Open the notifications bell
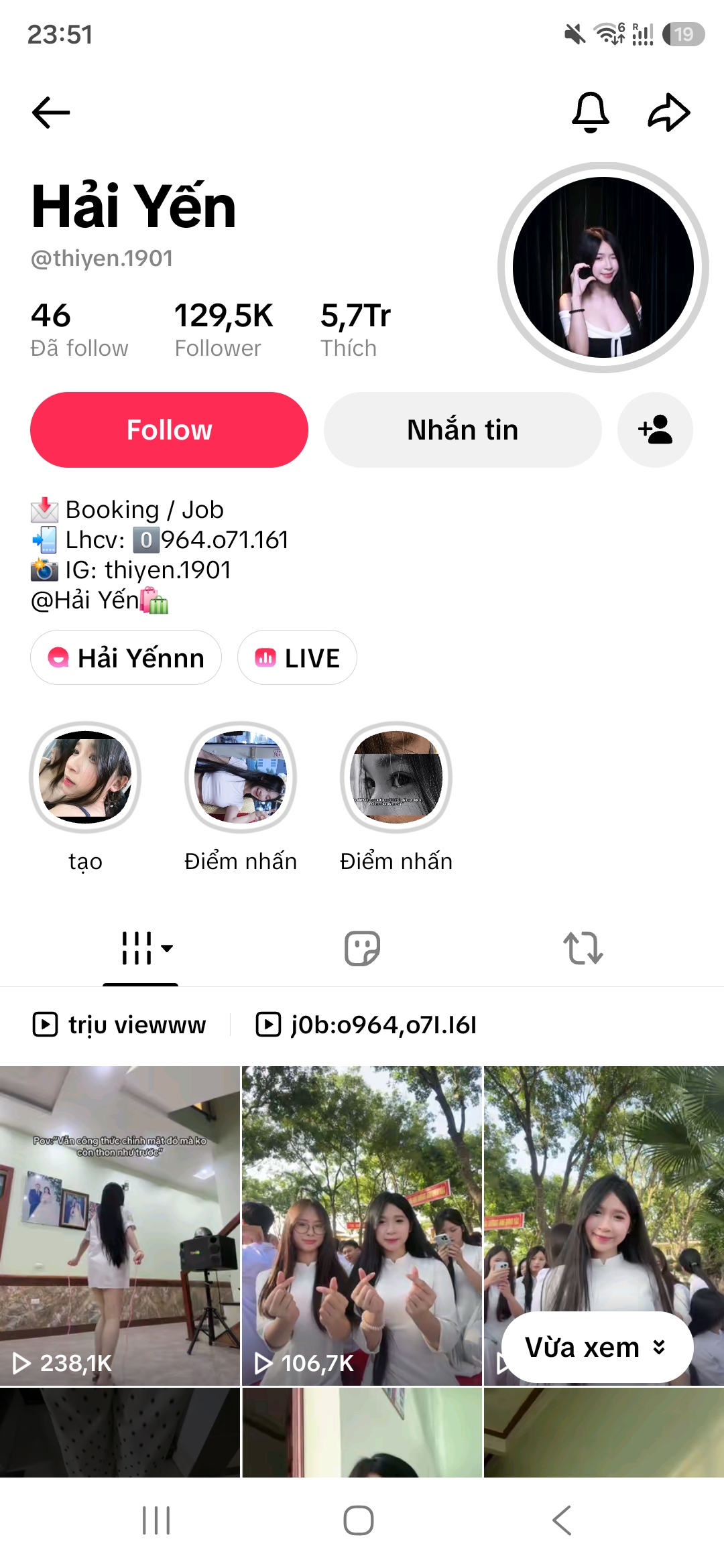The image size is (724, 1568). (591, 112)
